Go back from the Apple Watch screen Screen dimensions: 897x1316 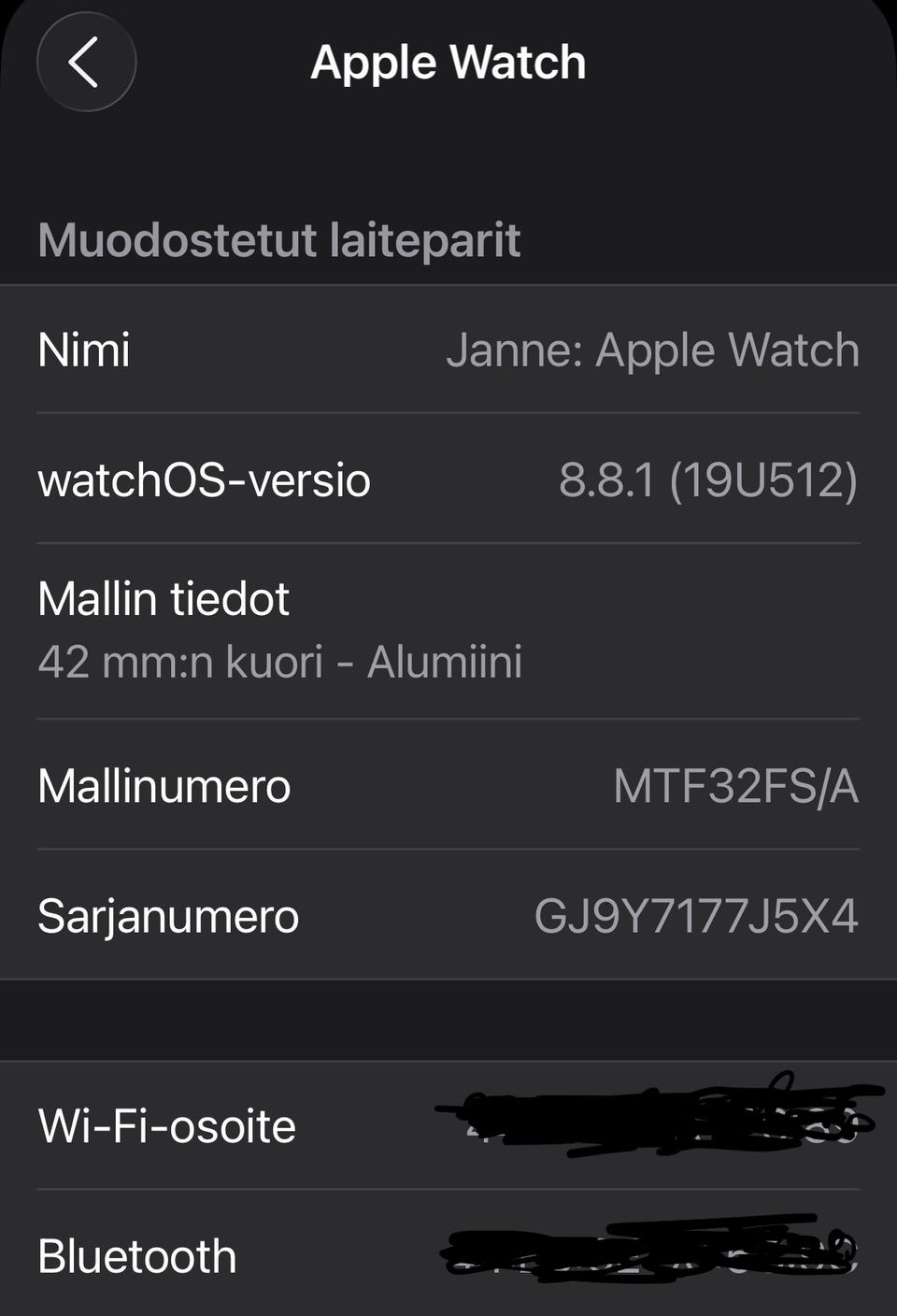tap(86, 63)
